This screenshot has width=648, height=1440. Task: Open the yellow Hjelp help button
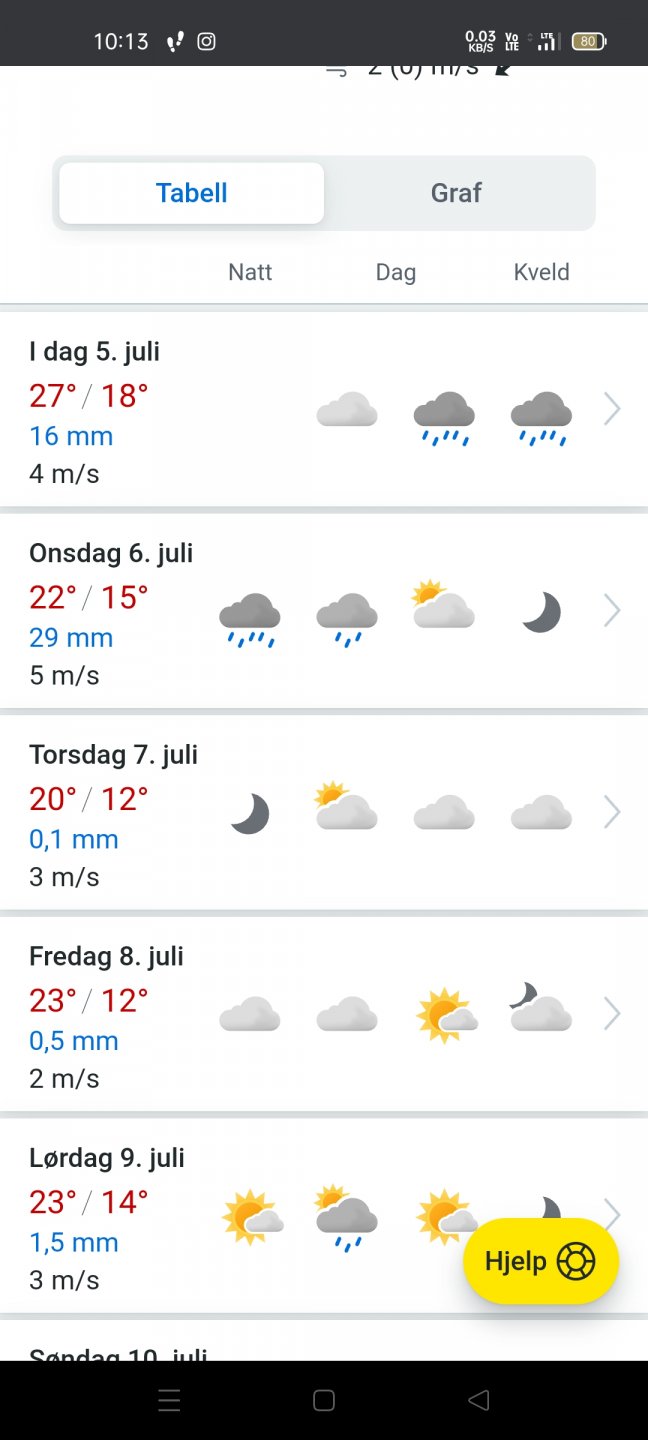pyautogui.click(x=540, y=1261)
